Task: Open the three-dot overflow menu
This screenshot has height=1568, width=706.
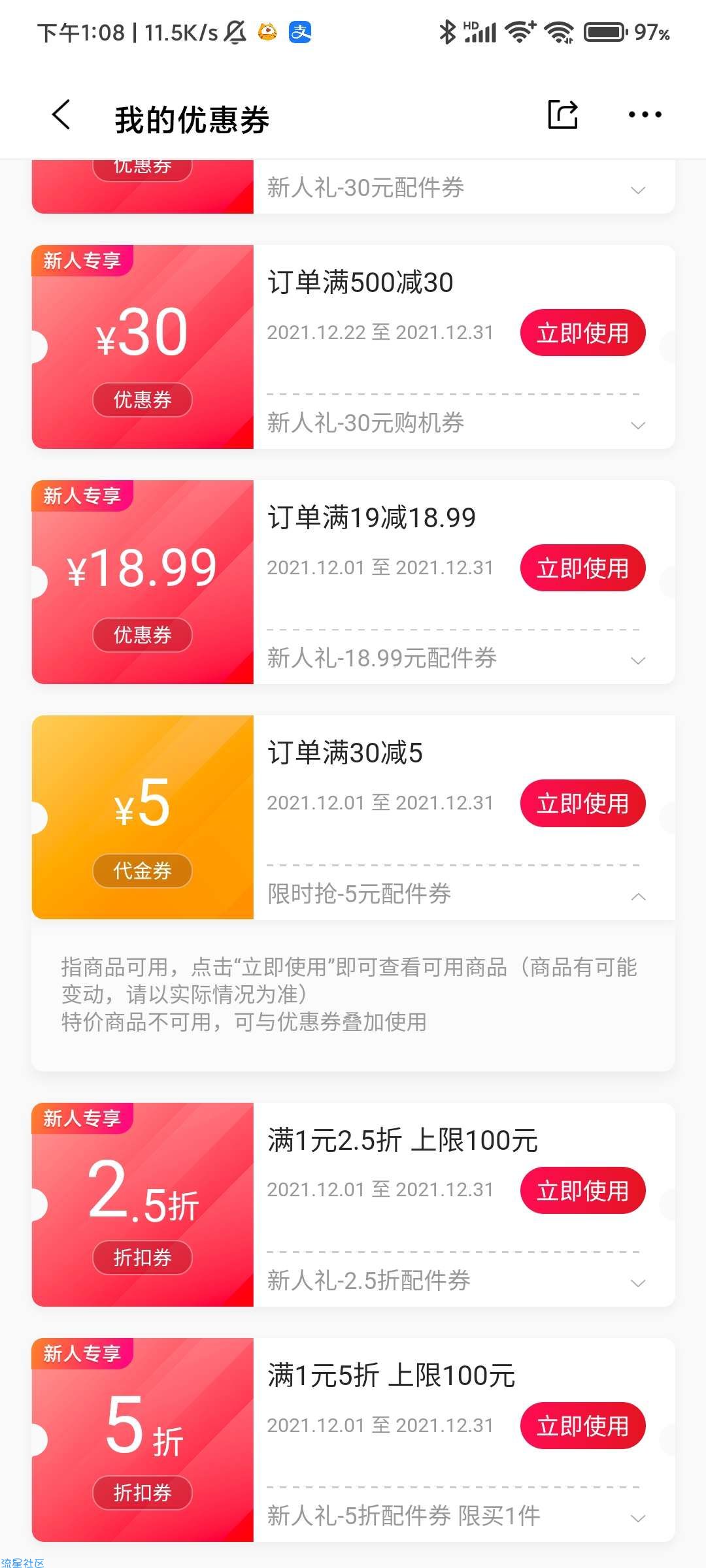Action: (x=645, y=115)
